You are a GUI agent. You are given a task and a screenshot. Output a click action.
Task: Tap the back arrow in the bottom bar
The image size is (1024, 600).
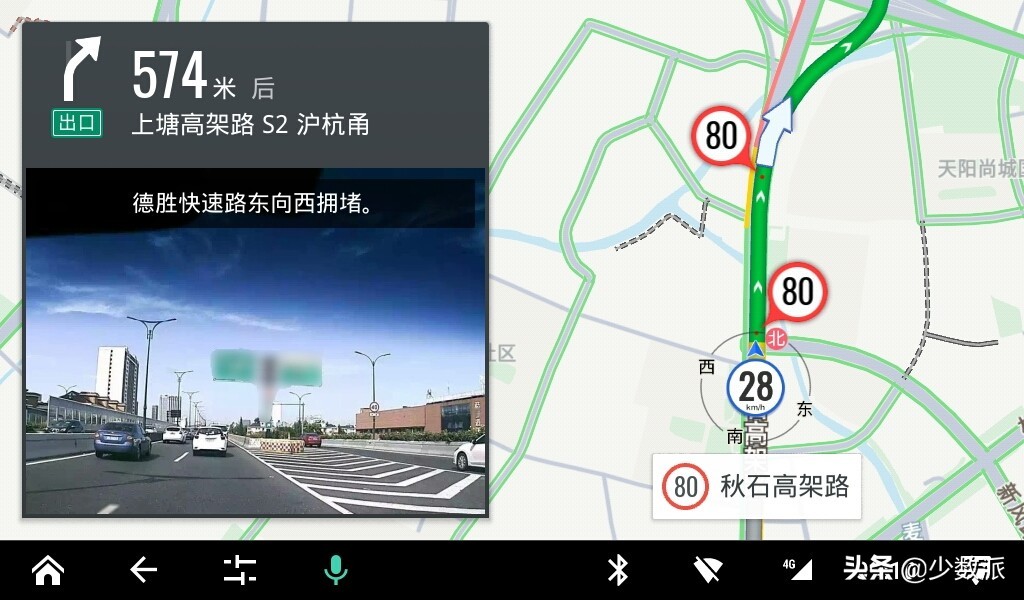(x=144, y=571)
